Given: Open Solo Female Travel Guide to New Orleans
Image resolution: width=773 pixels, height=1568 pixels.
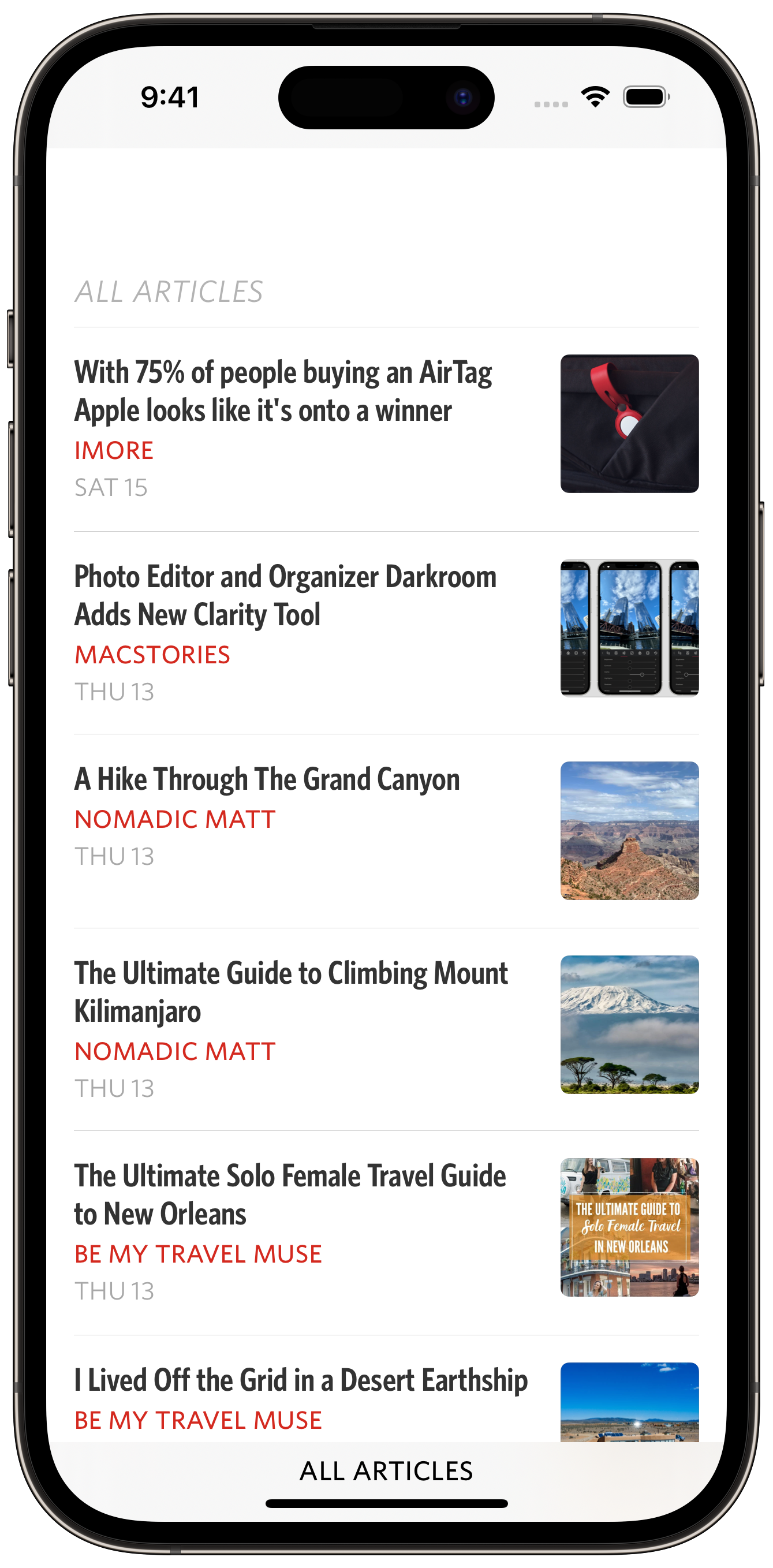Looking at the screenshot, I should [386, 1233].
